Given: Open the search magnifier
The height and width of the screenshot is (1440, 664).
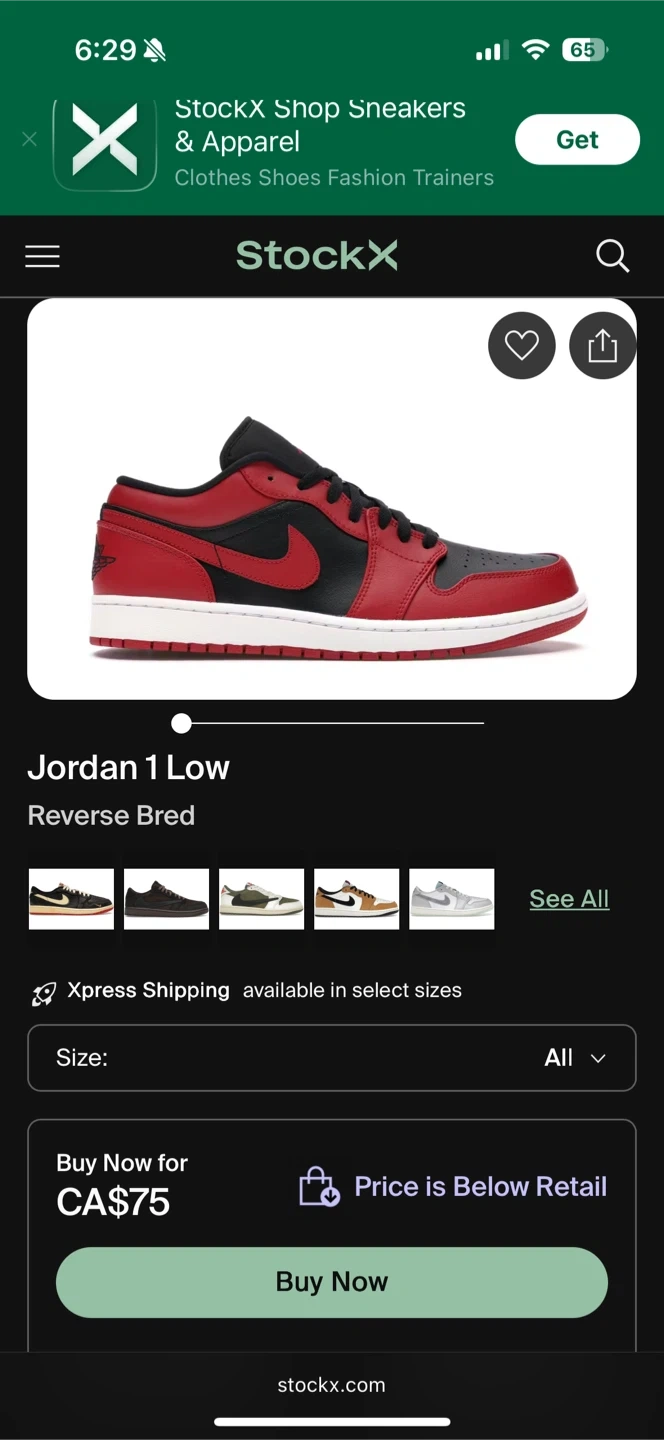Looking at the screenshot, I should (x=612, y=257).
